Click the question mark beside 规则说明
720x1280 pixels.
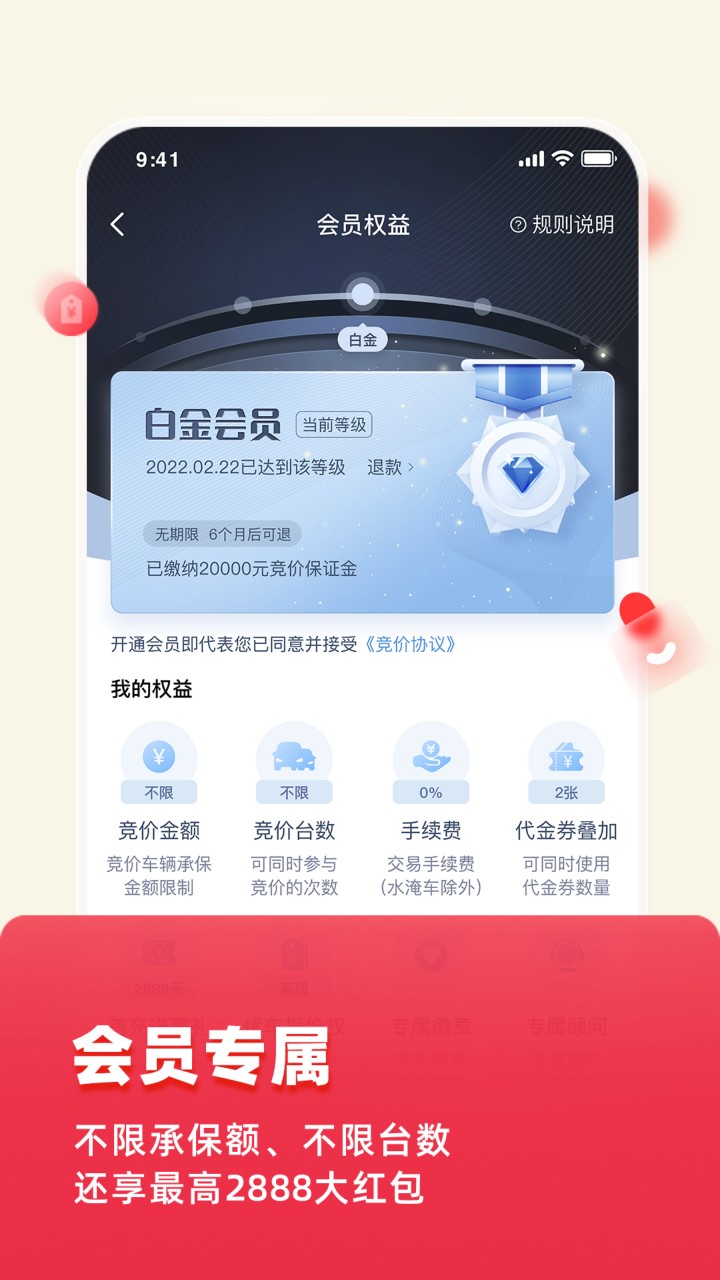tap(513, 227)
